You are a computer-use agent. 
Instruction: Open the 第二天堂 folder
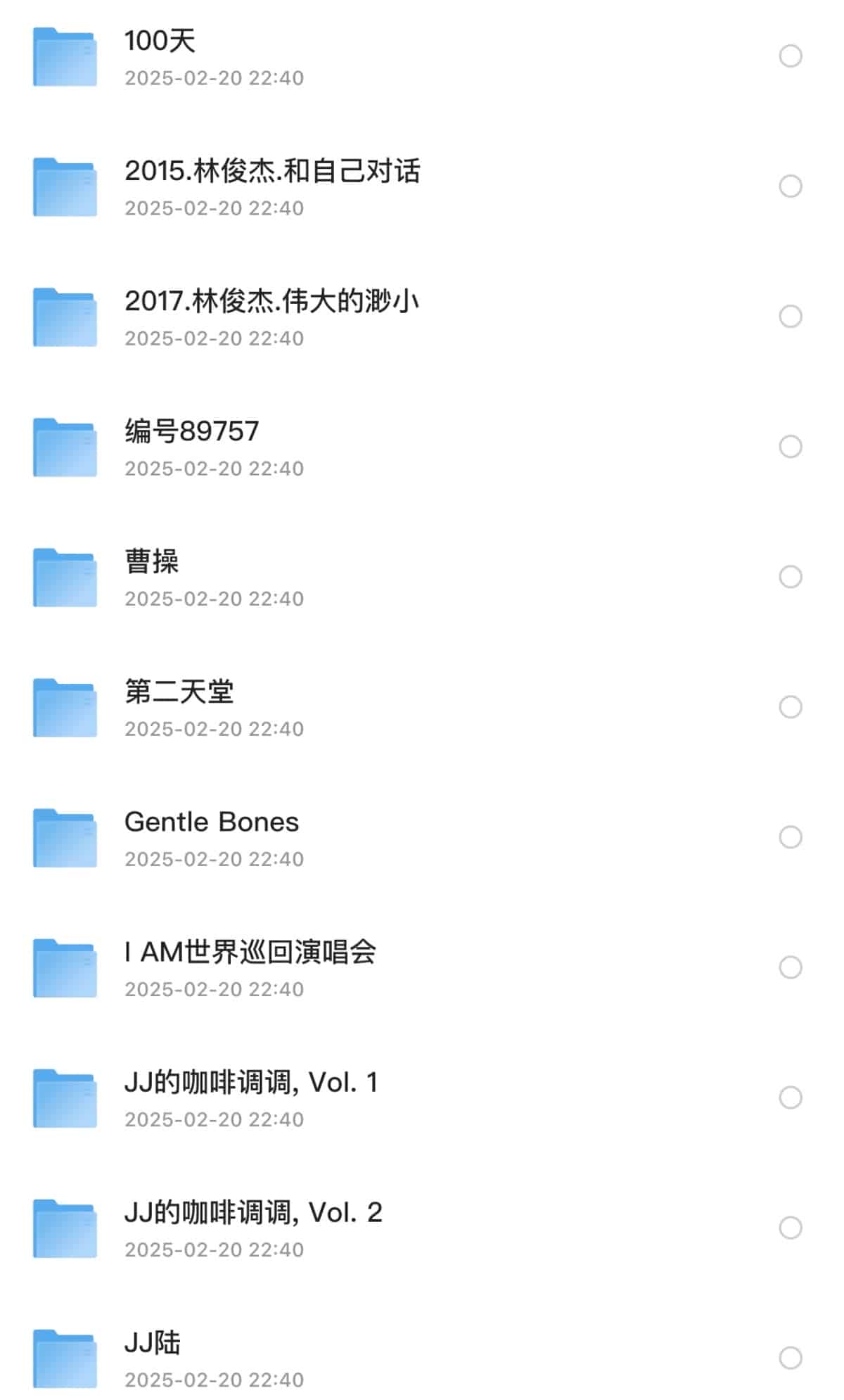coord(179,692)
